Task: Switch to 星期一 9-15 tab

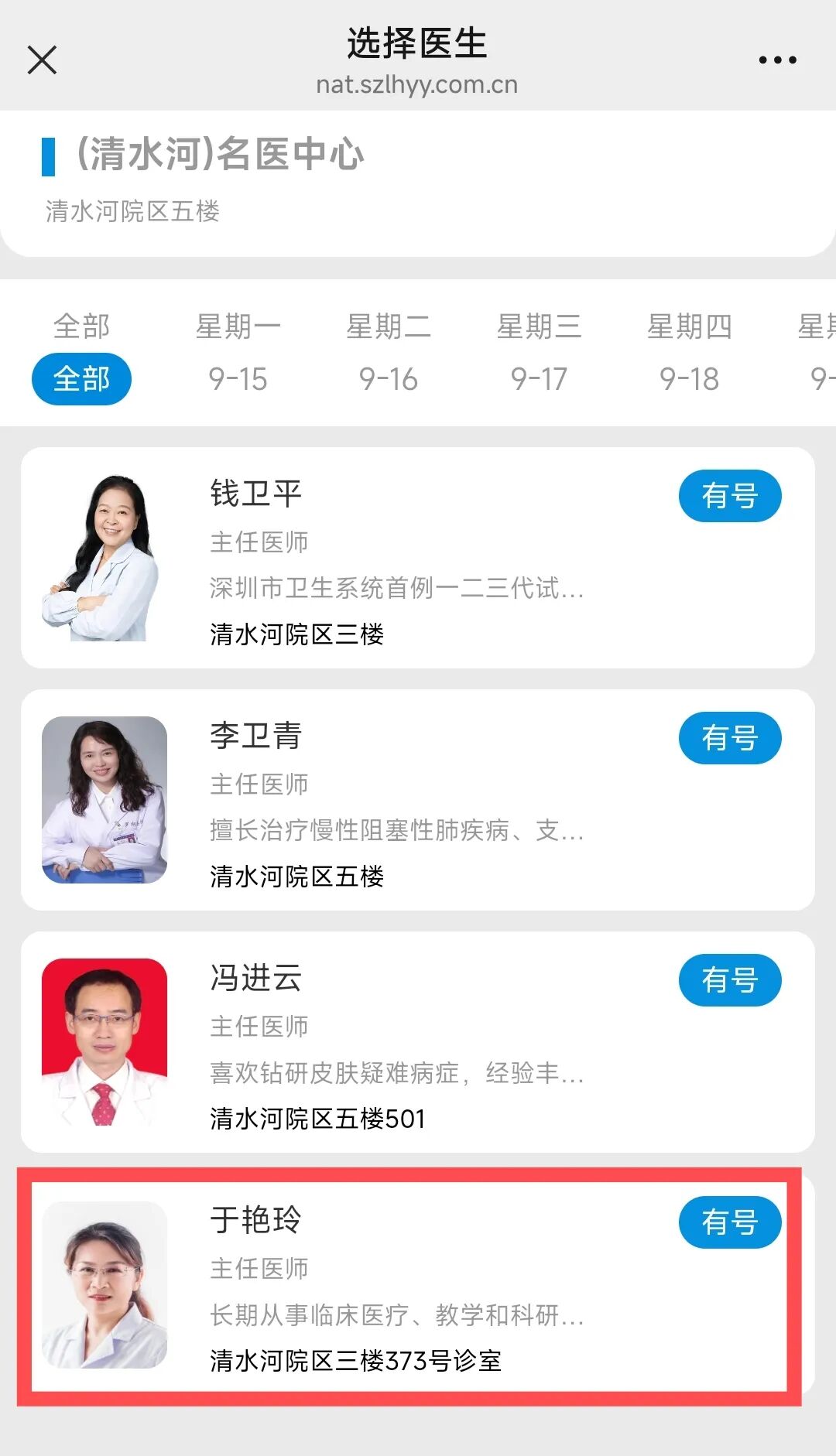Action: pos(238,354)
